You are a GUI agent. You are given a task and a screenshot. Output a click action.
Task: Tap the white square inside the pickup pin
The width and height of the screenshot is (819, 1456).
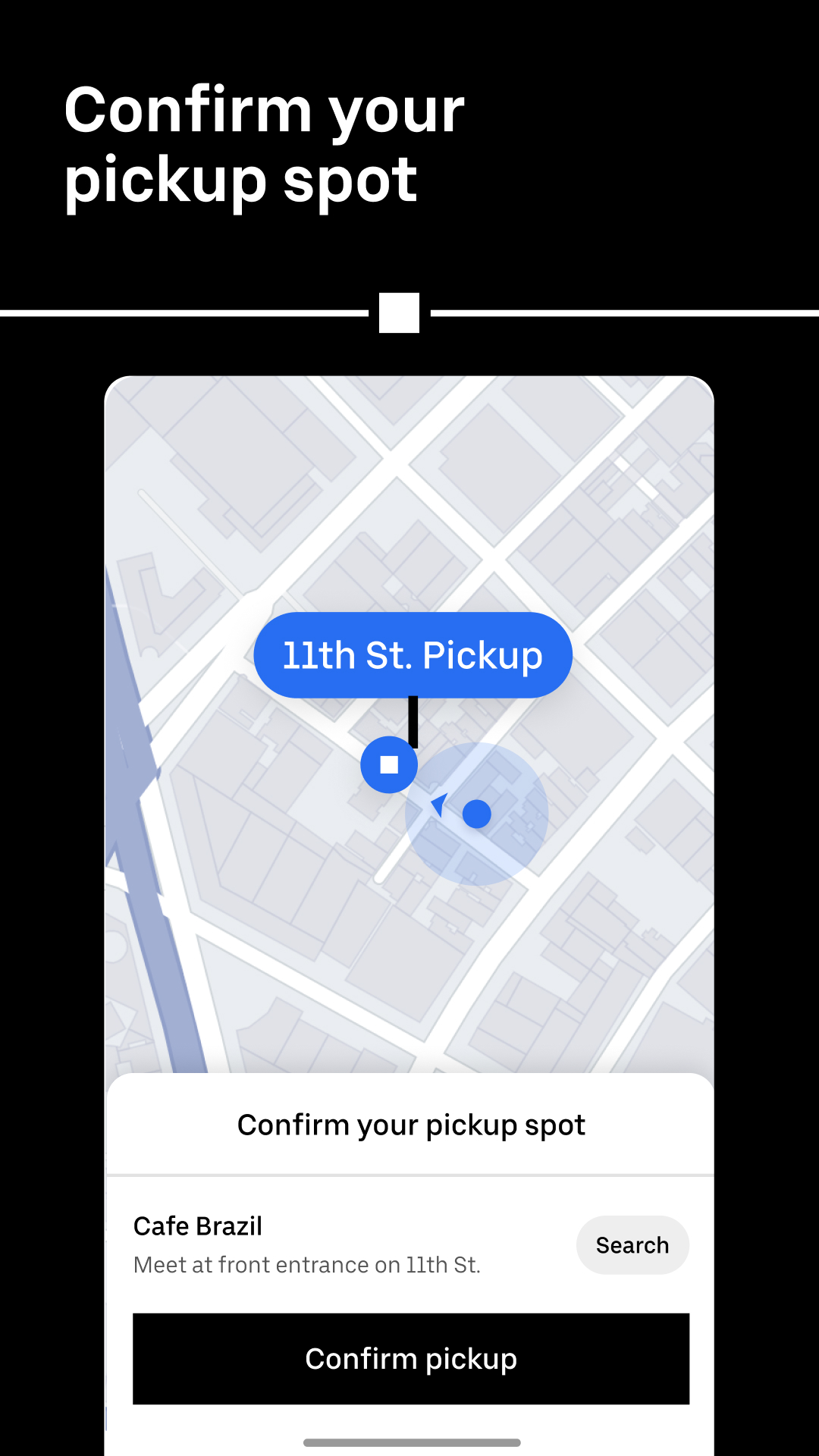388,764
